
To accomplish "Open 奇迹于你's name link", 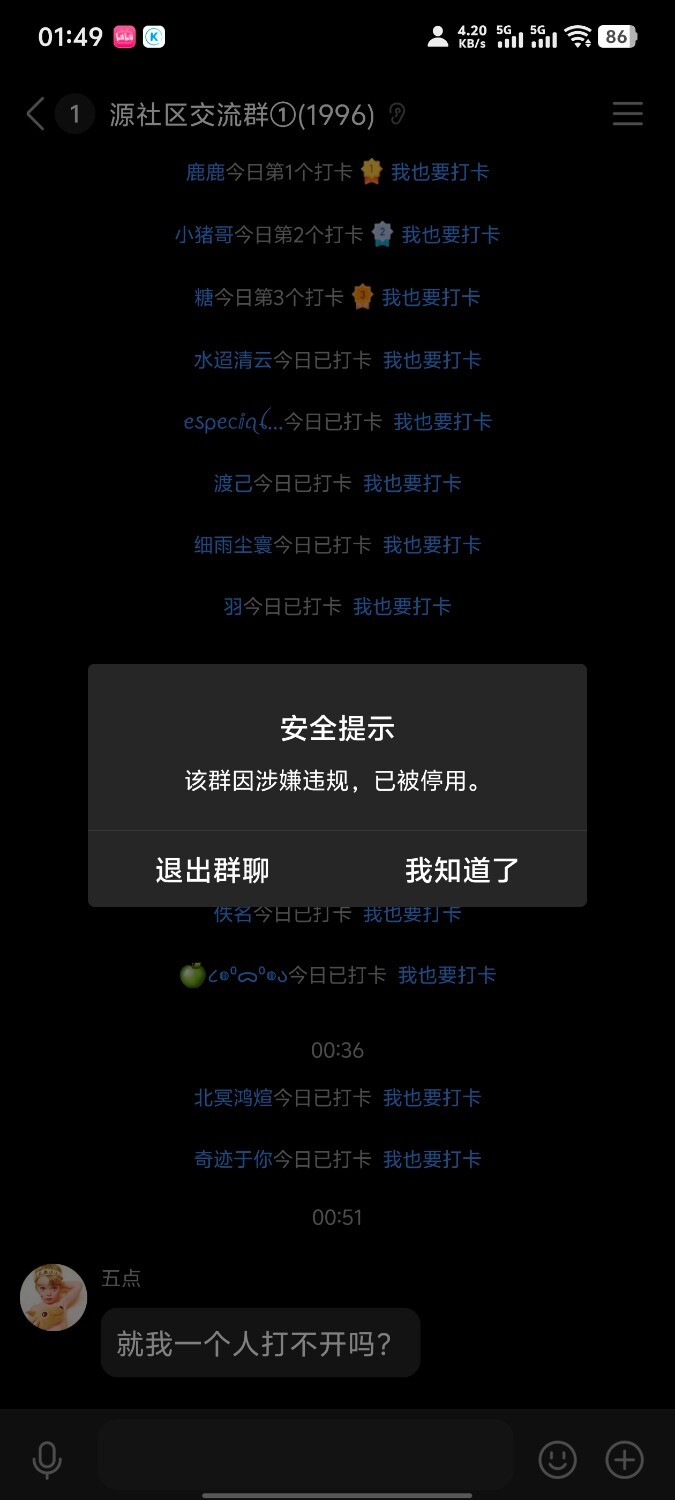I will click(x=233, y=1160).
